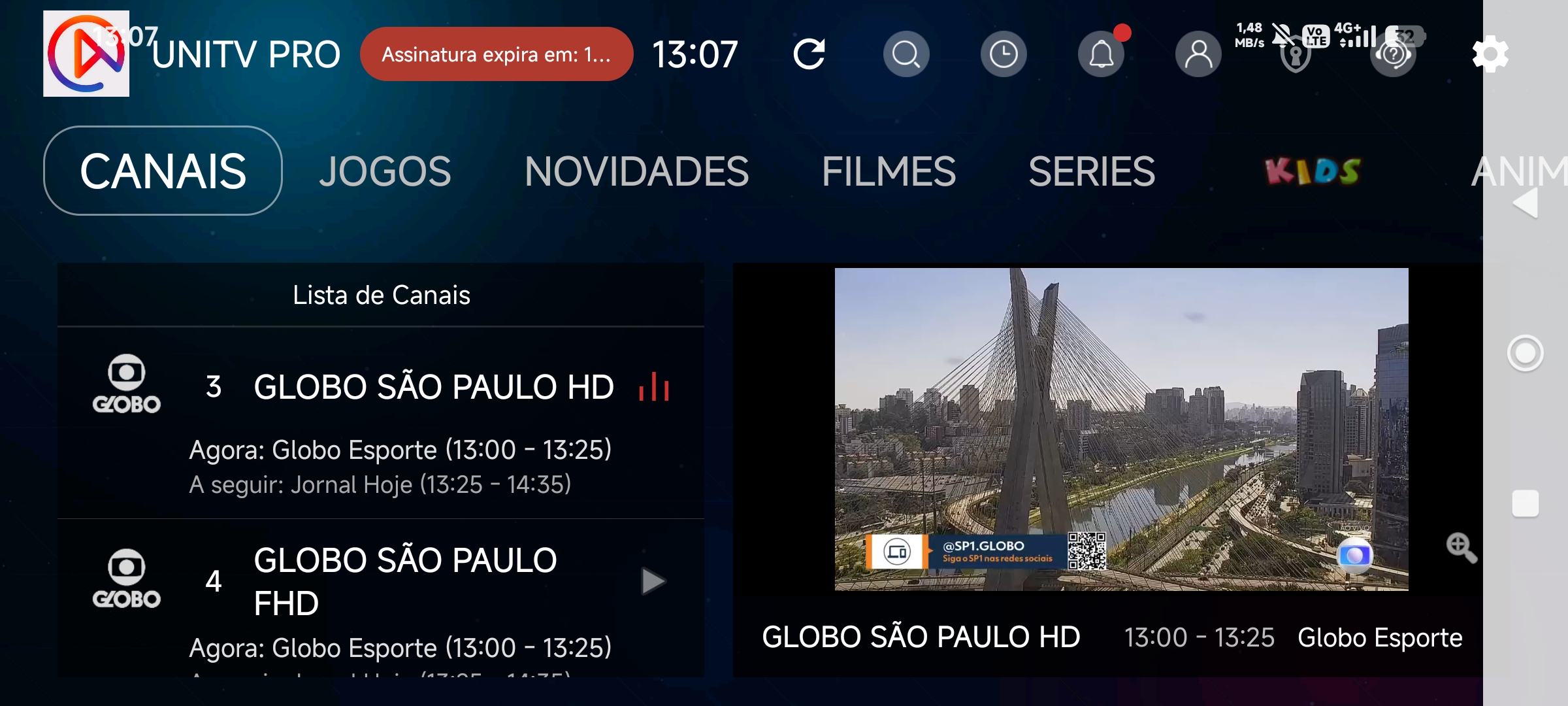The width and height of the screenshot is (1568, 706).
Task: Switch to the JOGOS tab
Action: point(385,171)
